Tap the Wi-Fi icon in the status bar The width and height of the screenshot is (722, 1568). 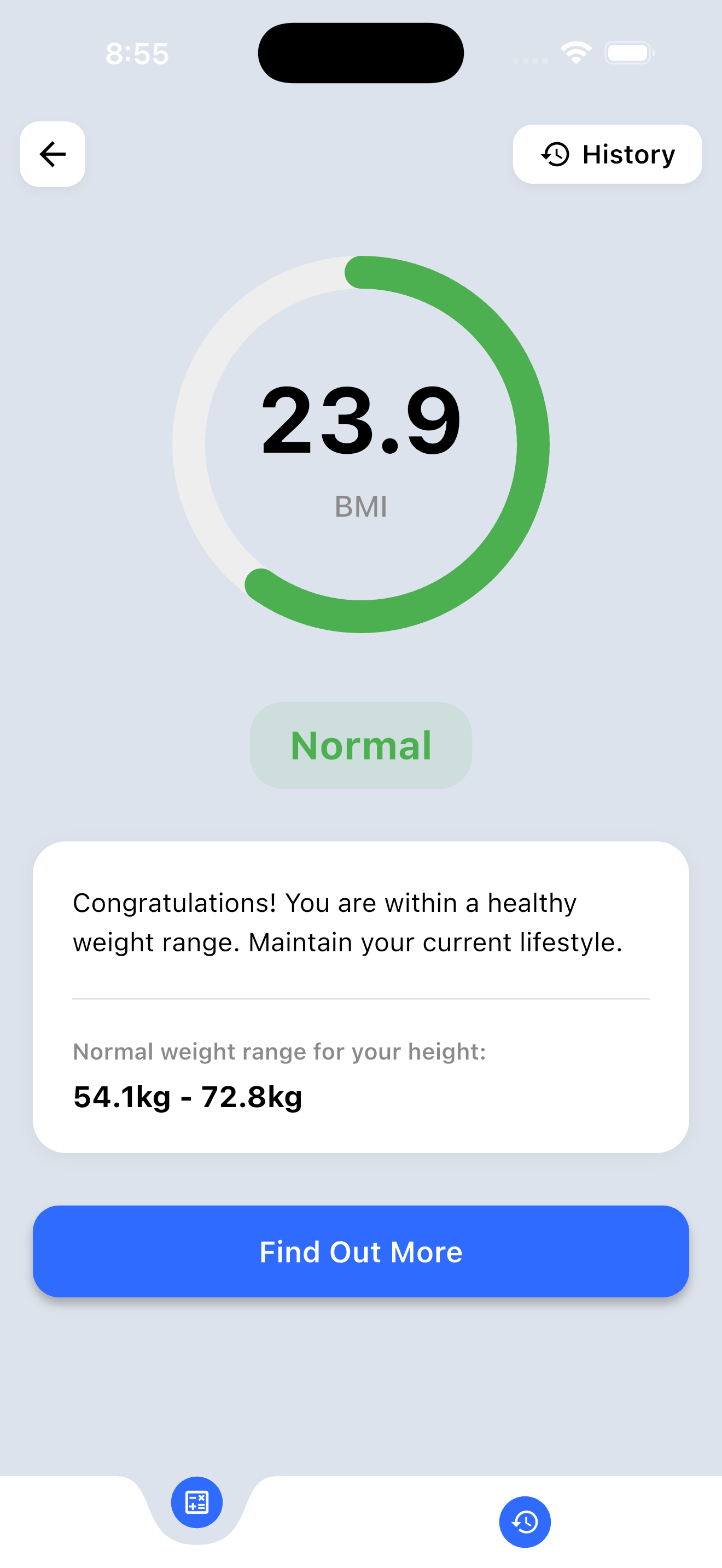[x=575, y=52]
